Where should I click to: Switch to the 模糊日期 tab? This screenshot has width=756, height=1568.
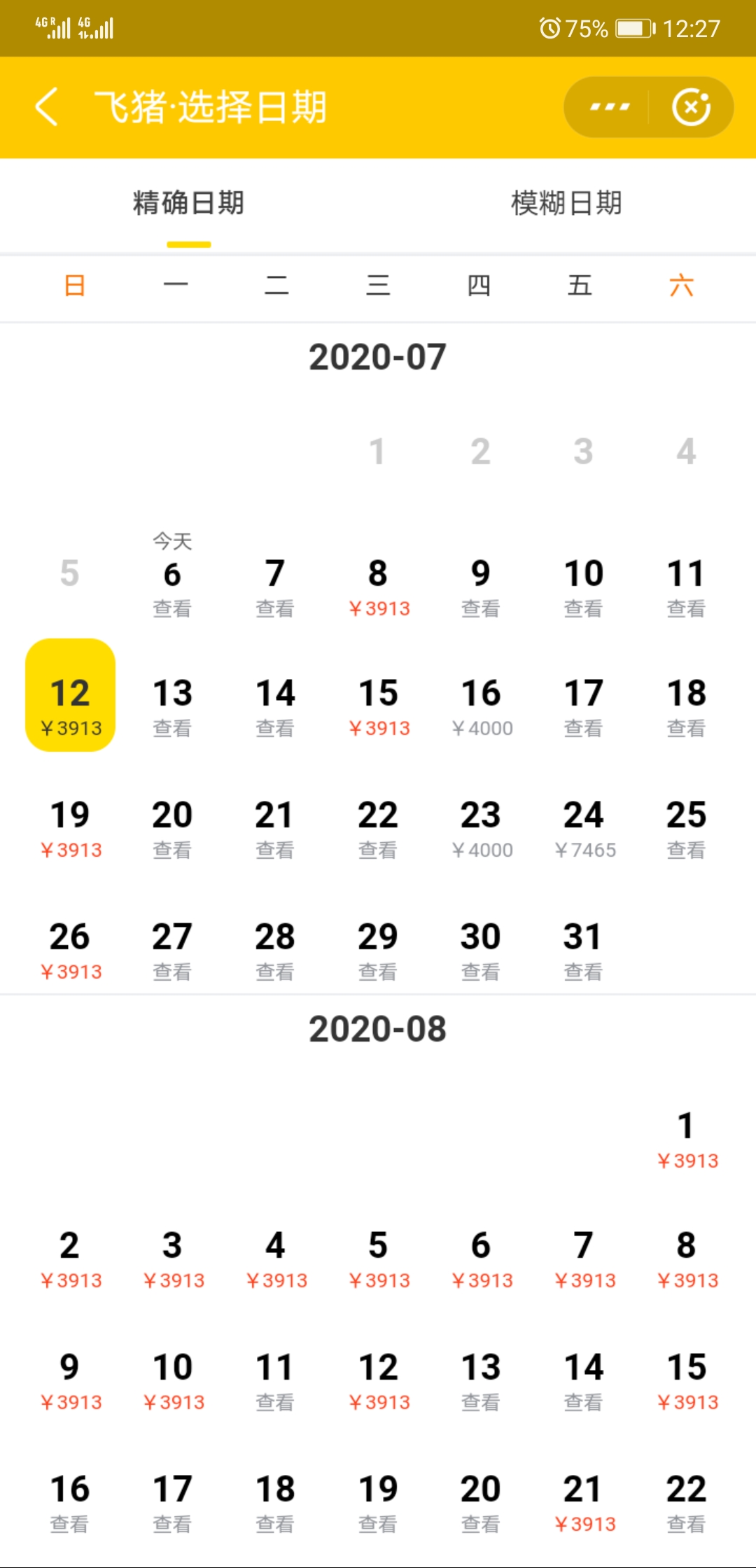click(567, 204)
